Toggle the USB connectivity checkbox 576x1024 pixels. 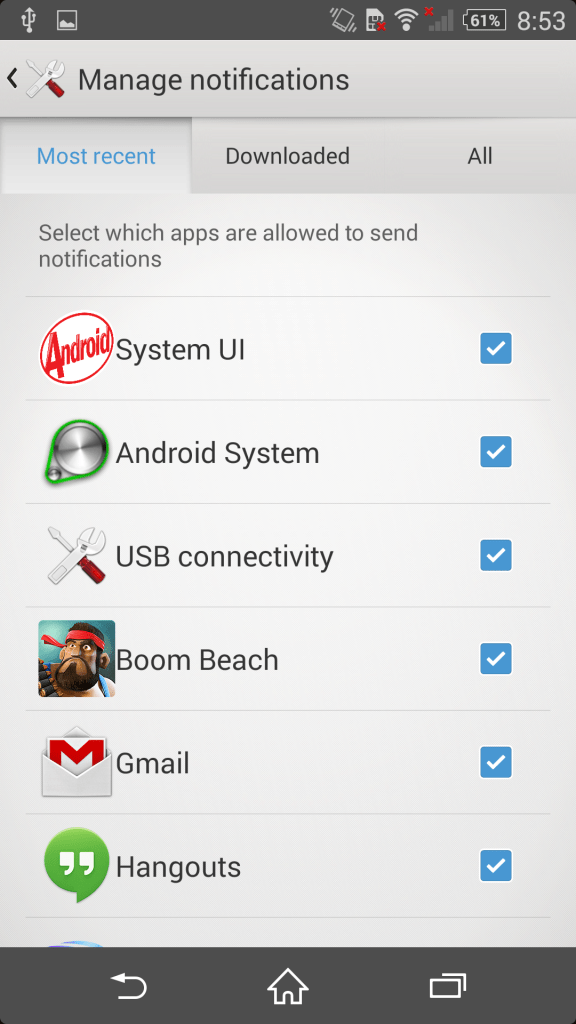pyautogui.click(x=496, y=555)
